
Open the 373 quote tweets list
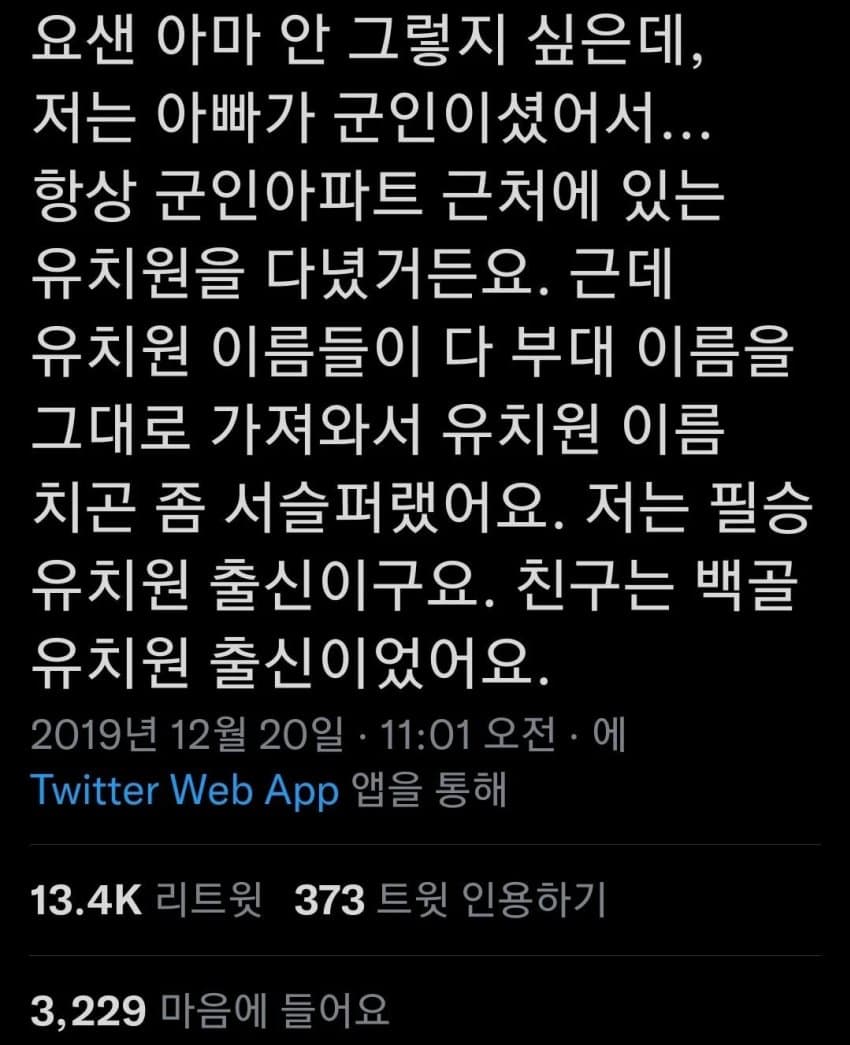[x=450, y=901]
